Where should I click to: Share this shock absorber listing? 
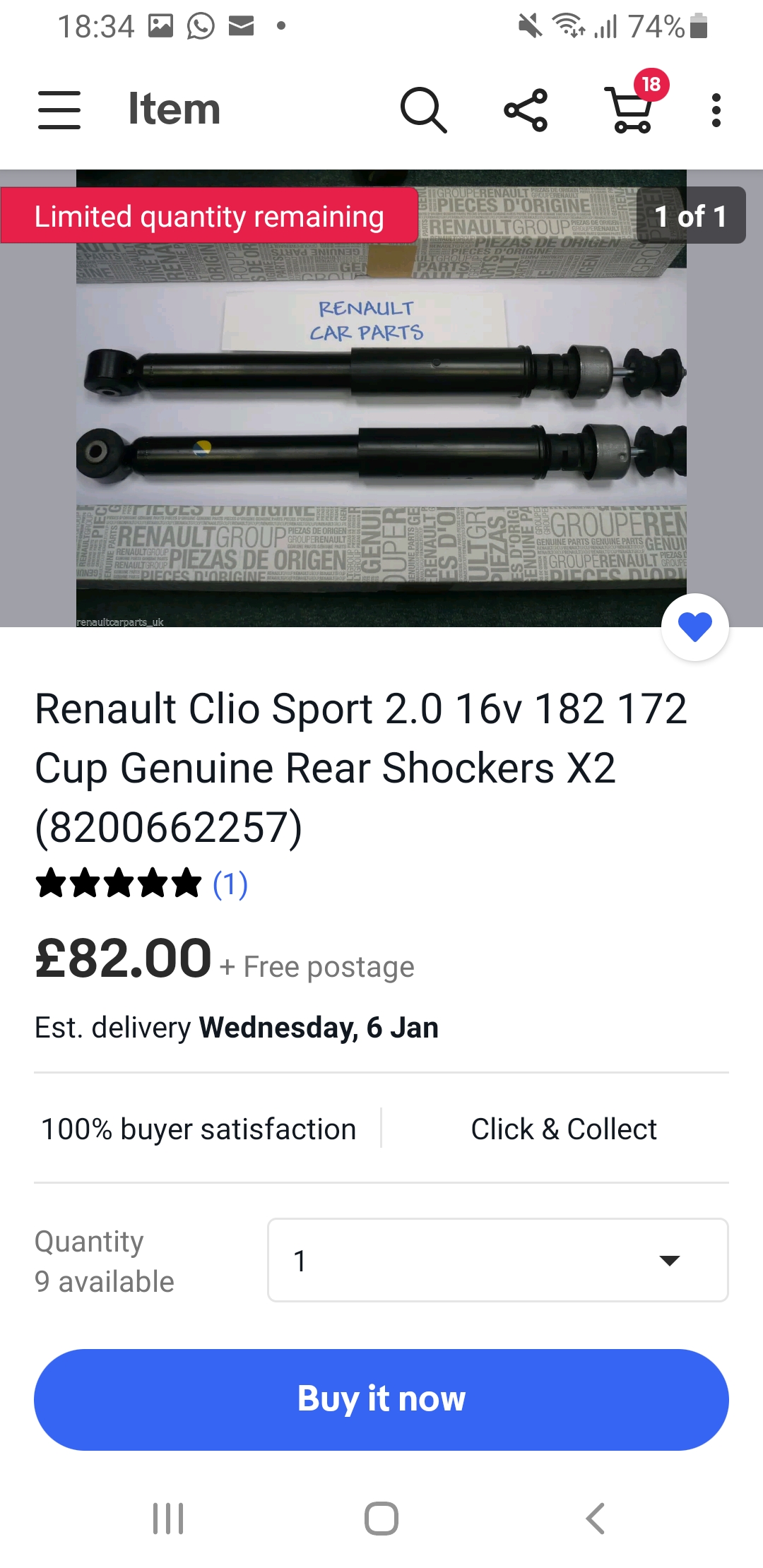[x=526, y=109]
